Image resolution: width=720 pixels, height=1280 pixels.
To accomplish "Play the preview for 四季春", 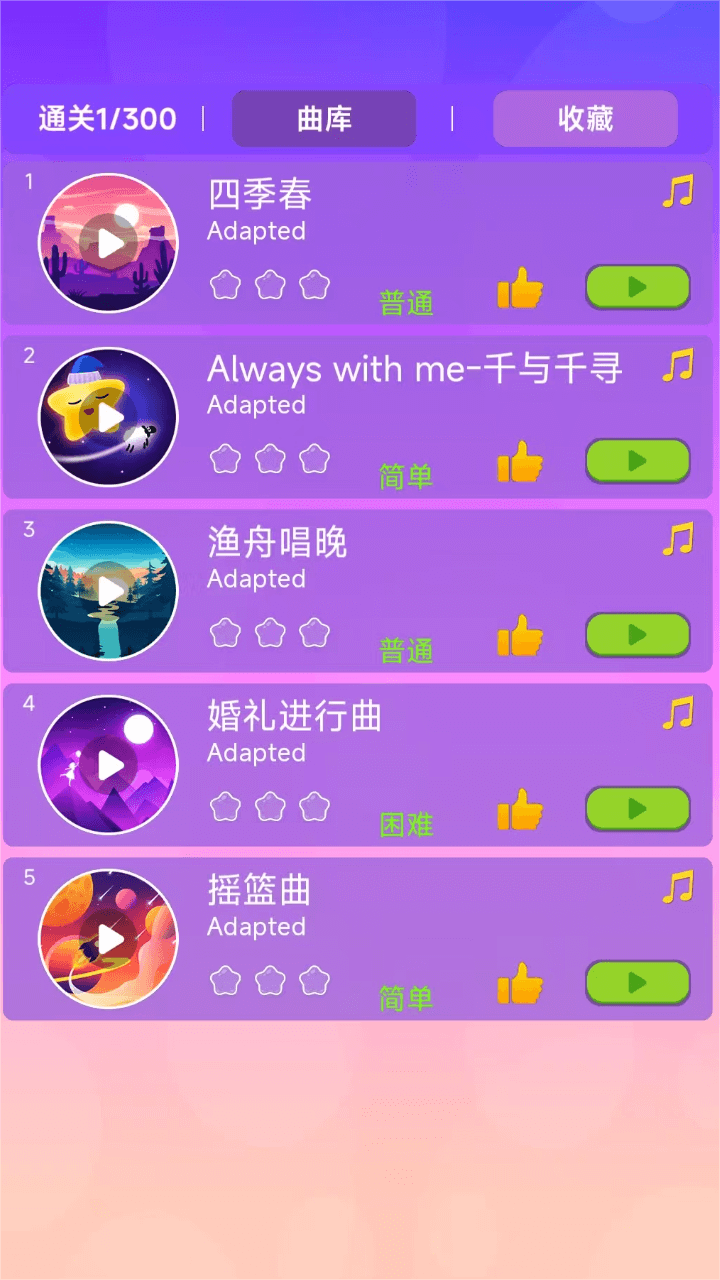I will tap(108, 242).
